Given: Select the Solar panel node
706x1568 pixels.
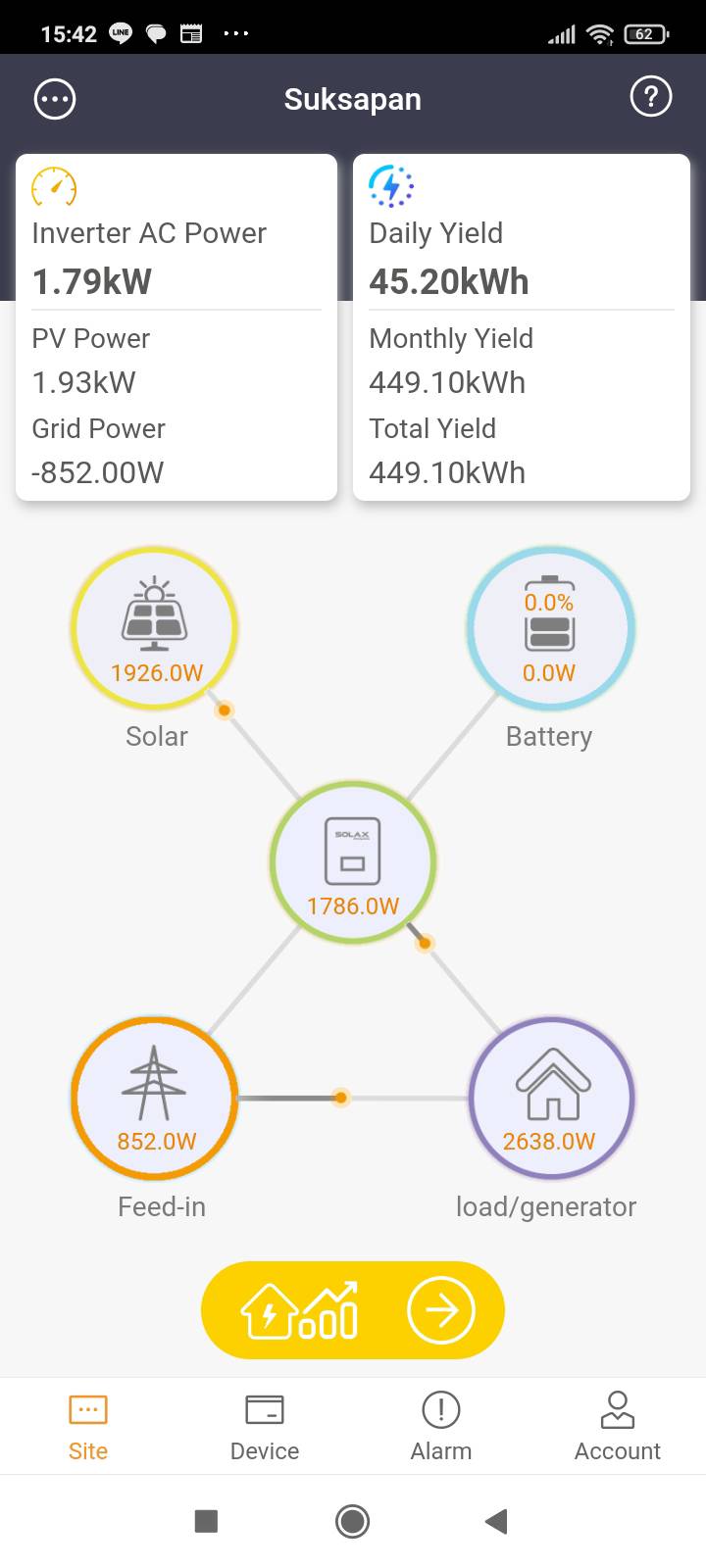Looking at the screenshot, I should pyautogui.click(x=155, y=628).
